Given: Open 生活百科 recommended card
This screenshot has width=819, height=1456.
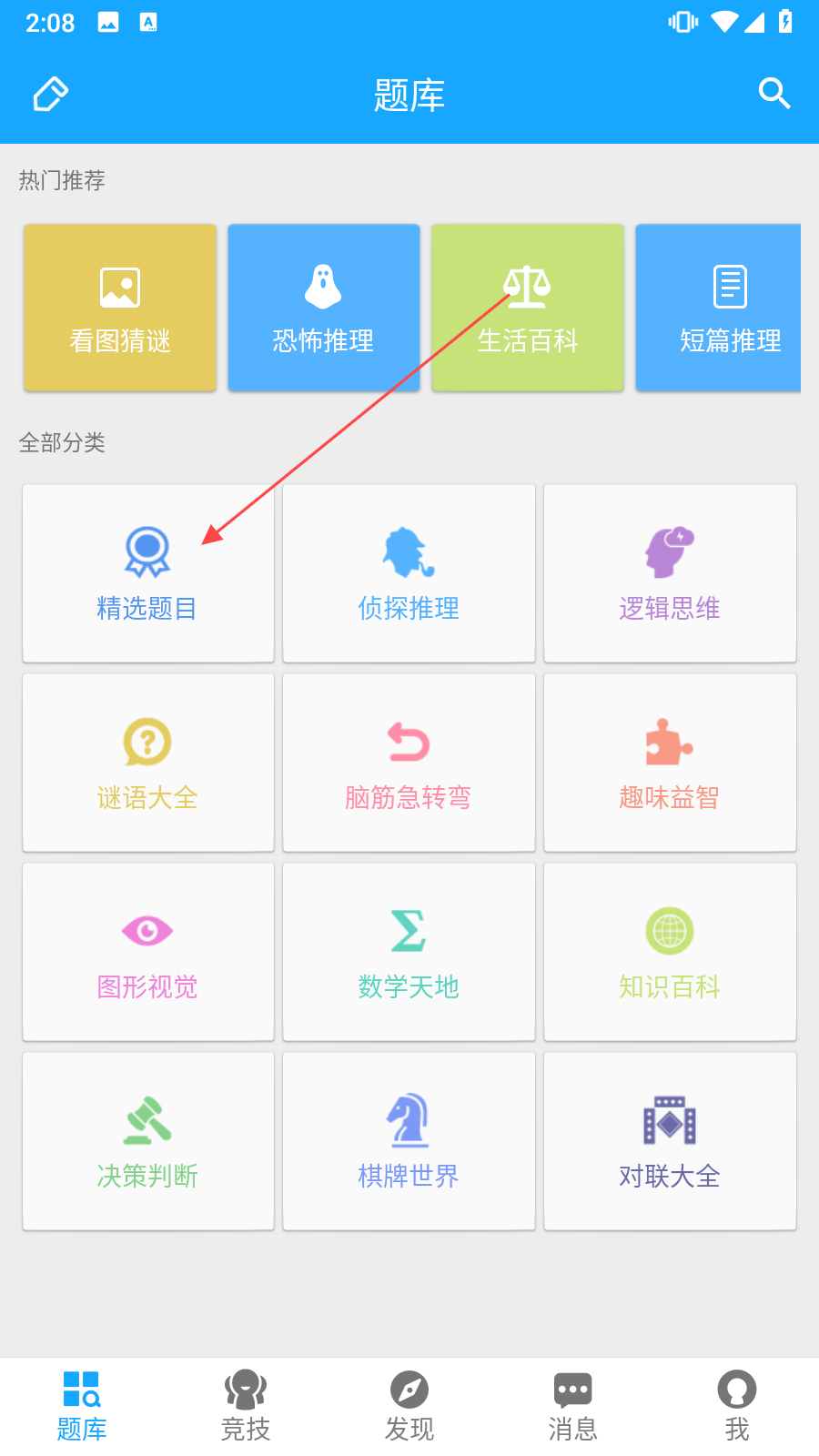Looking at the screenshot, I should point(528,308).
